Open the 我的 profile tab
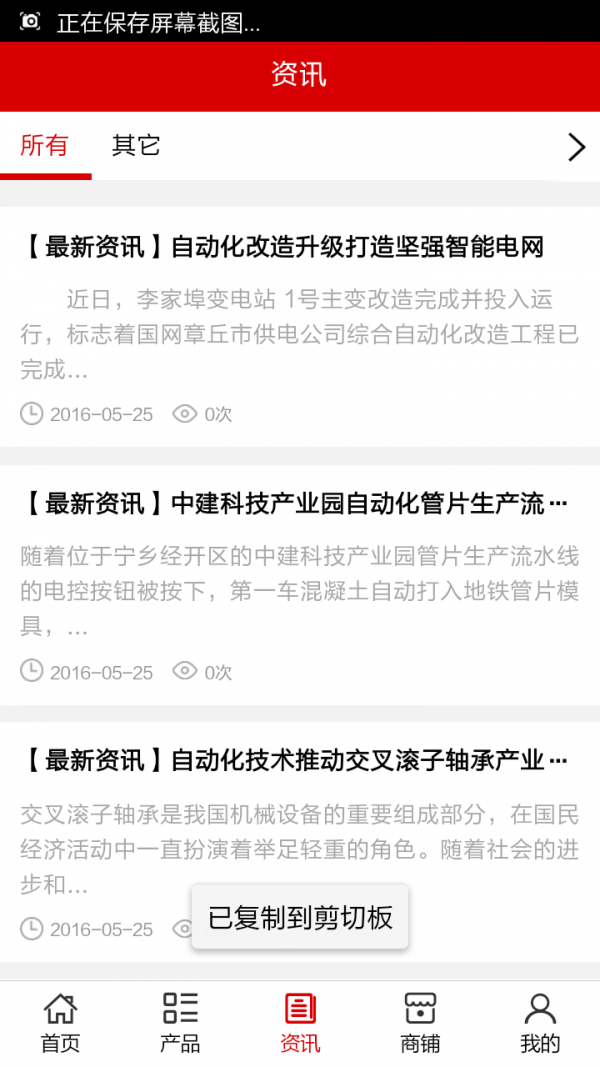The width and height of the screenshot is (600, 1067). pyautogui.click(x=540, y=1023)
